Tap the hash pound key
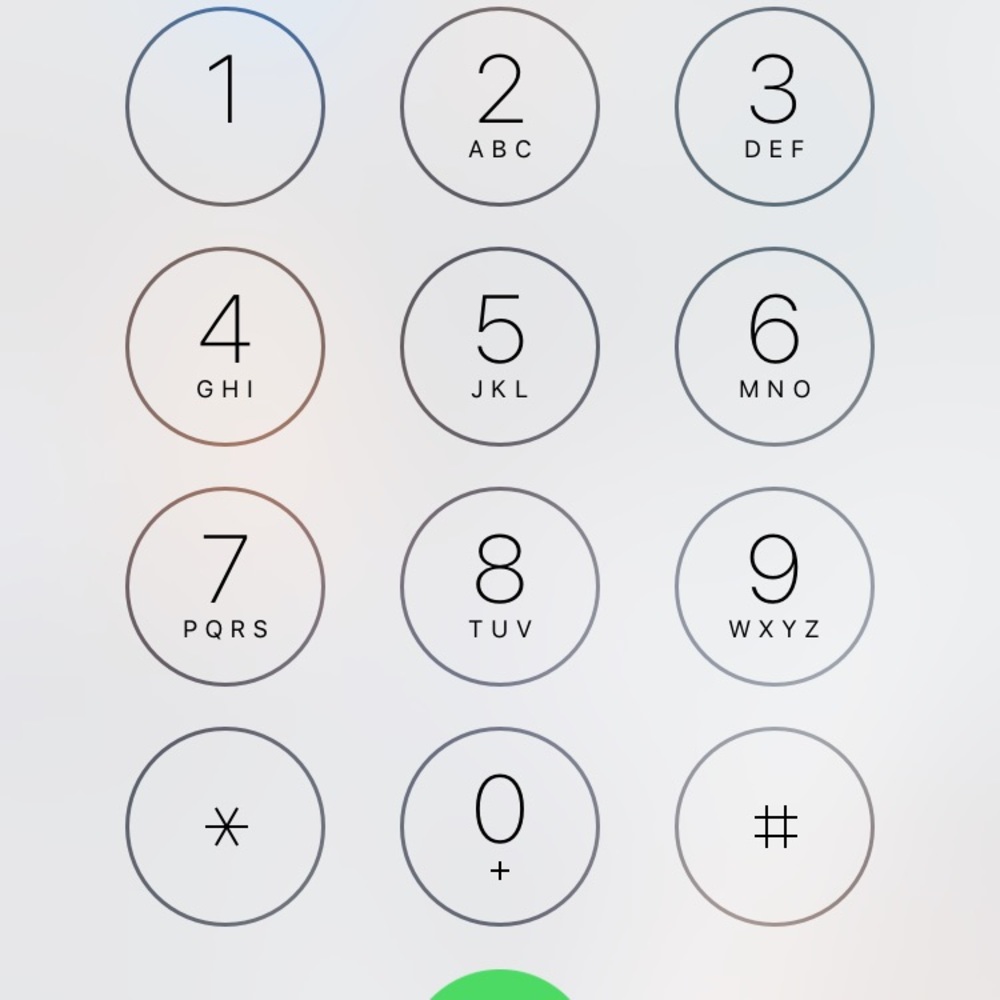1000x1000 pixels. pos(774,826)
